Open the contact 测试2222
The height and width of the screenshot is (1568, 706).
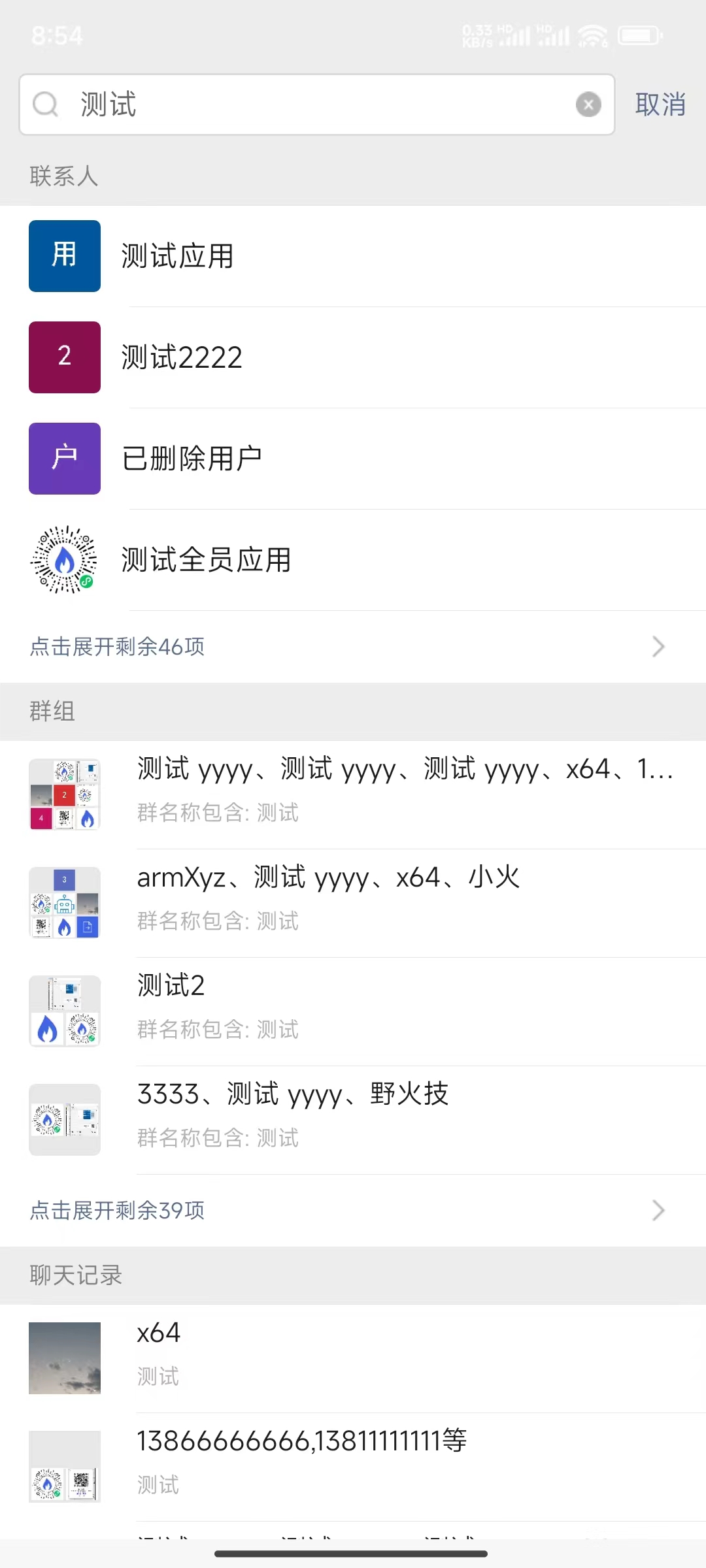click(353, 357)
